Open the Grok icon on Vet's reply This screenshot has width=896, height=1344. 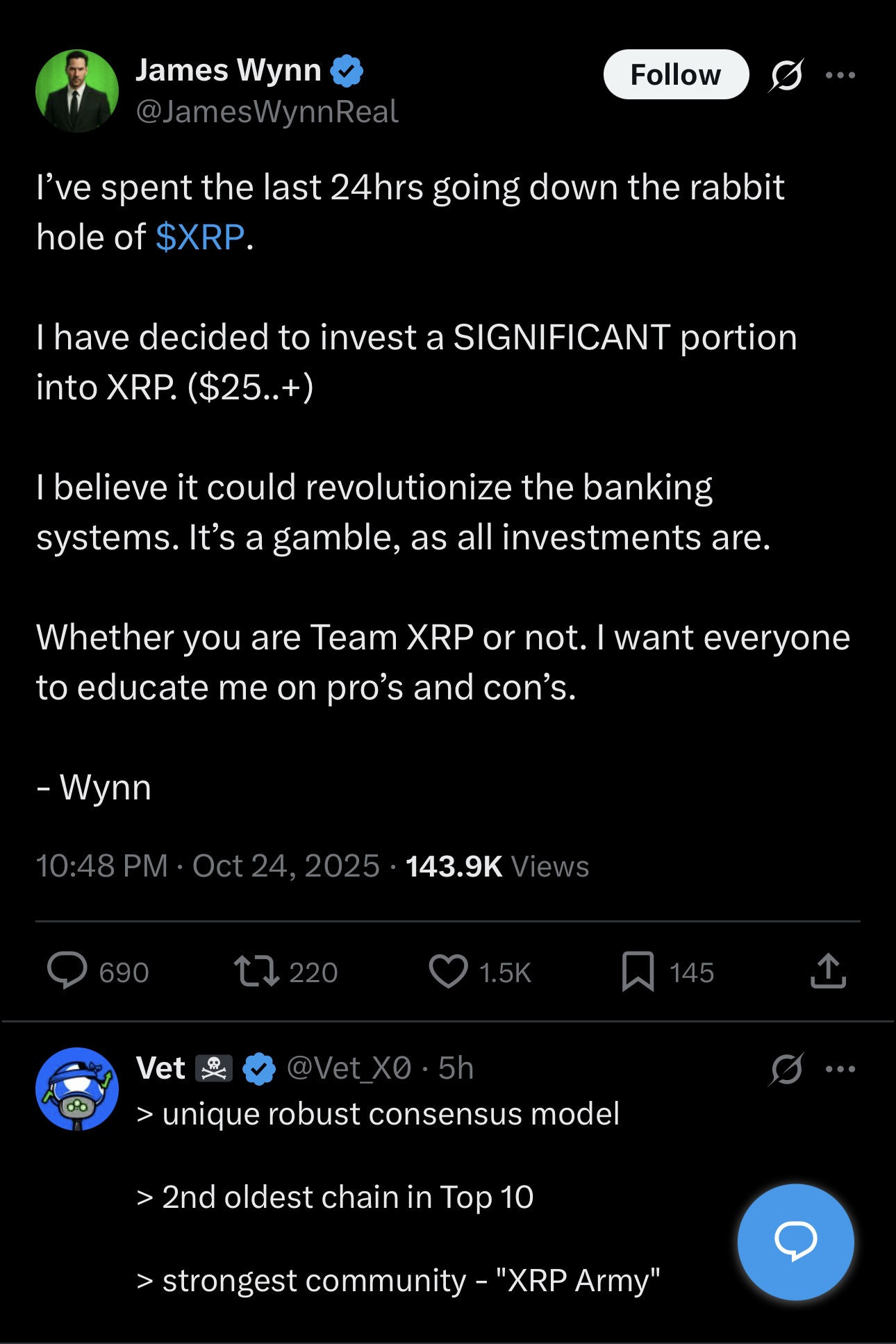point(786,1069)
